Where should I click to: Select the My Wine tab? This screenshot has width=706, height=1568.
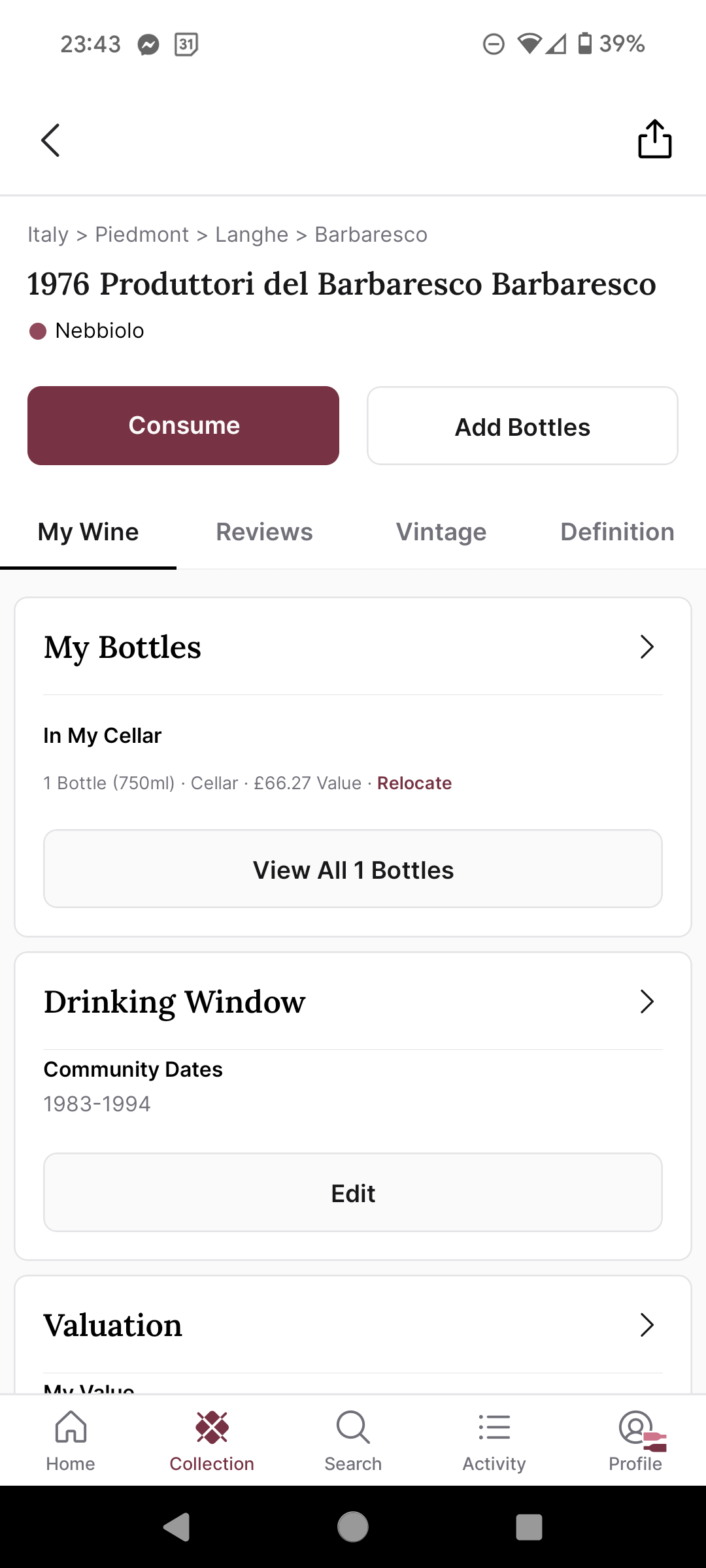[88, 532]
